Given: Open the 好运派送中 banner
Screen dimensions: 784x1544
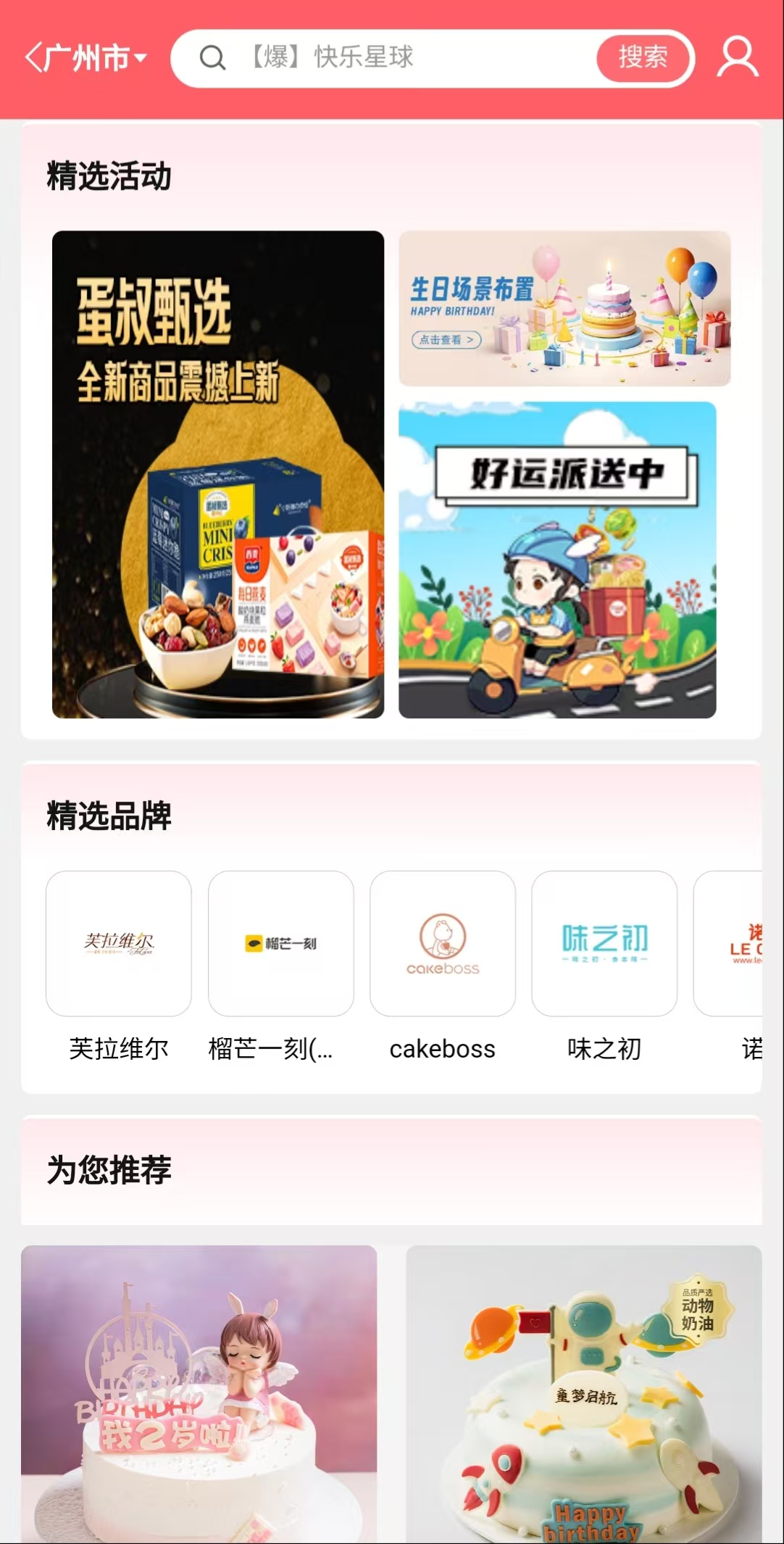Looking at the screenshot, I should click(x=557, y=560).
